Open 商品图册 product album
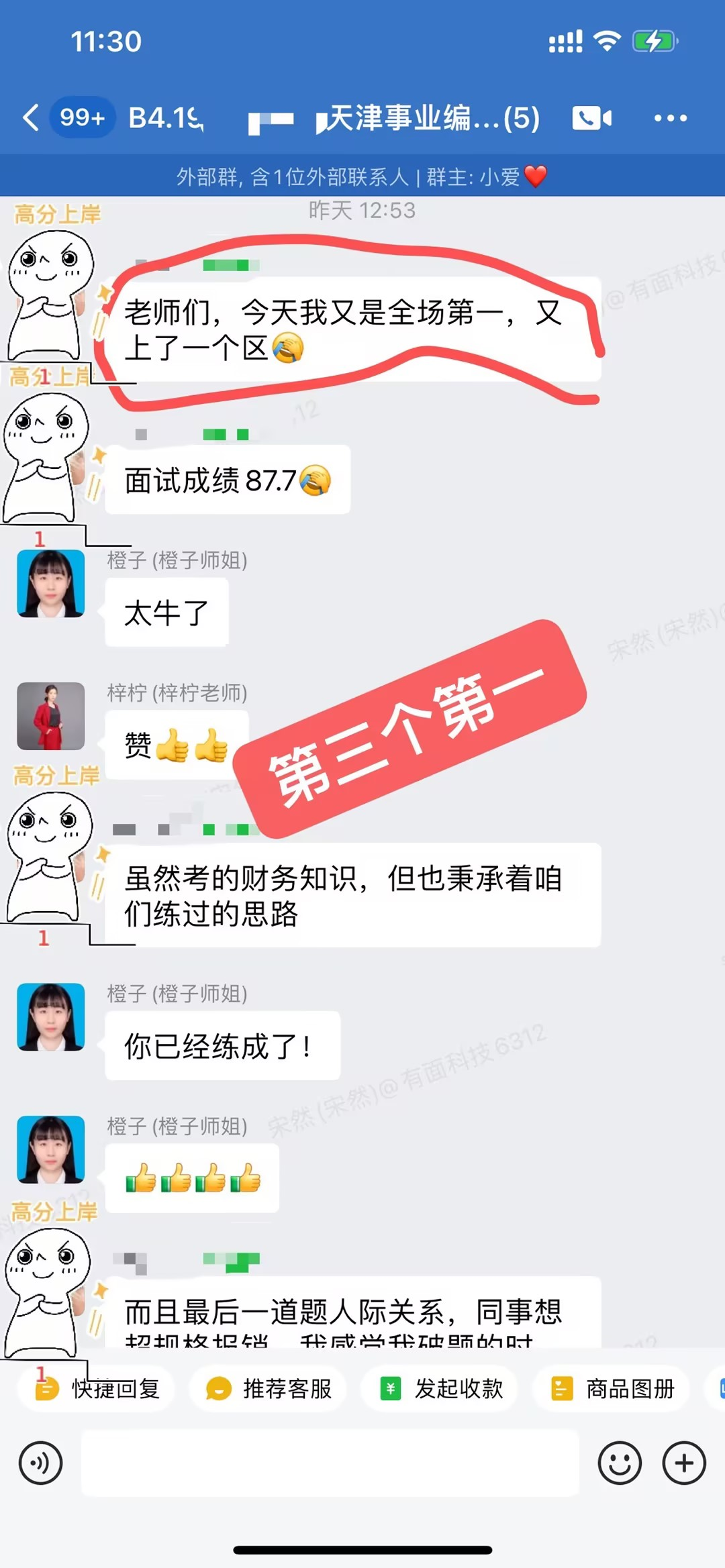Screen dimensions: 725x1568 (x=613, y=1388)
